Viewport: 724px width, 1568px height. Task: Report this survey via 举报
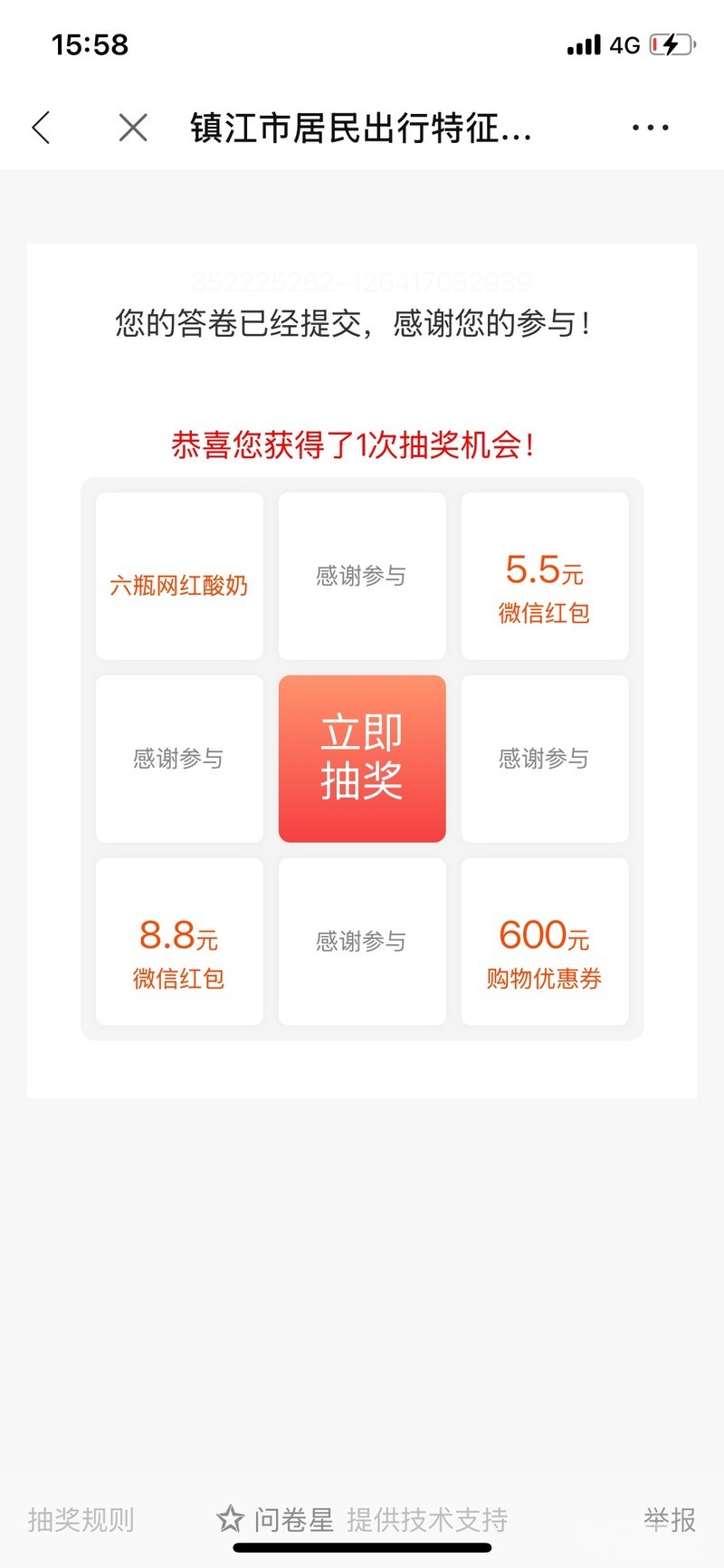pyautogui.click(x=669, y=1519)
